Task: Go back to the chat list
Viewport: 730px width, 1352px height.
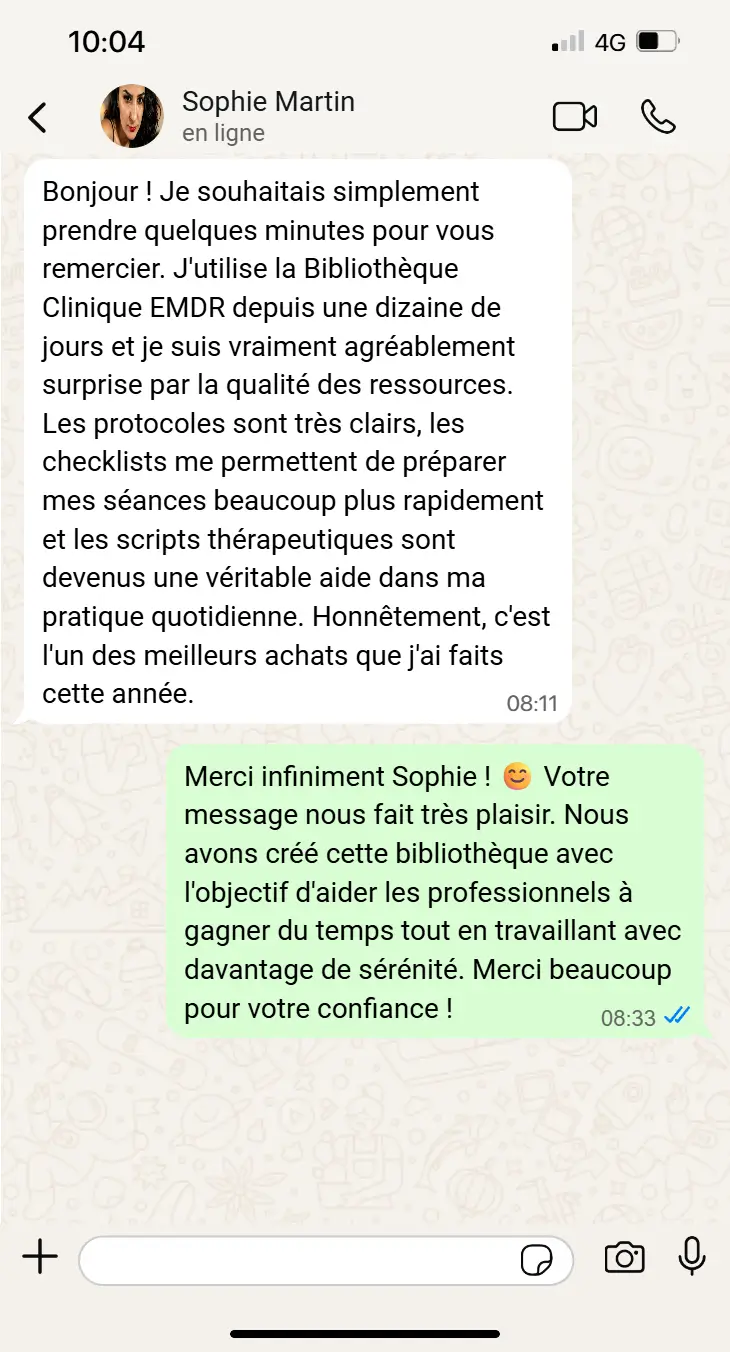Action: click(37, 117)
